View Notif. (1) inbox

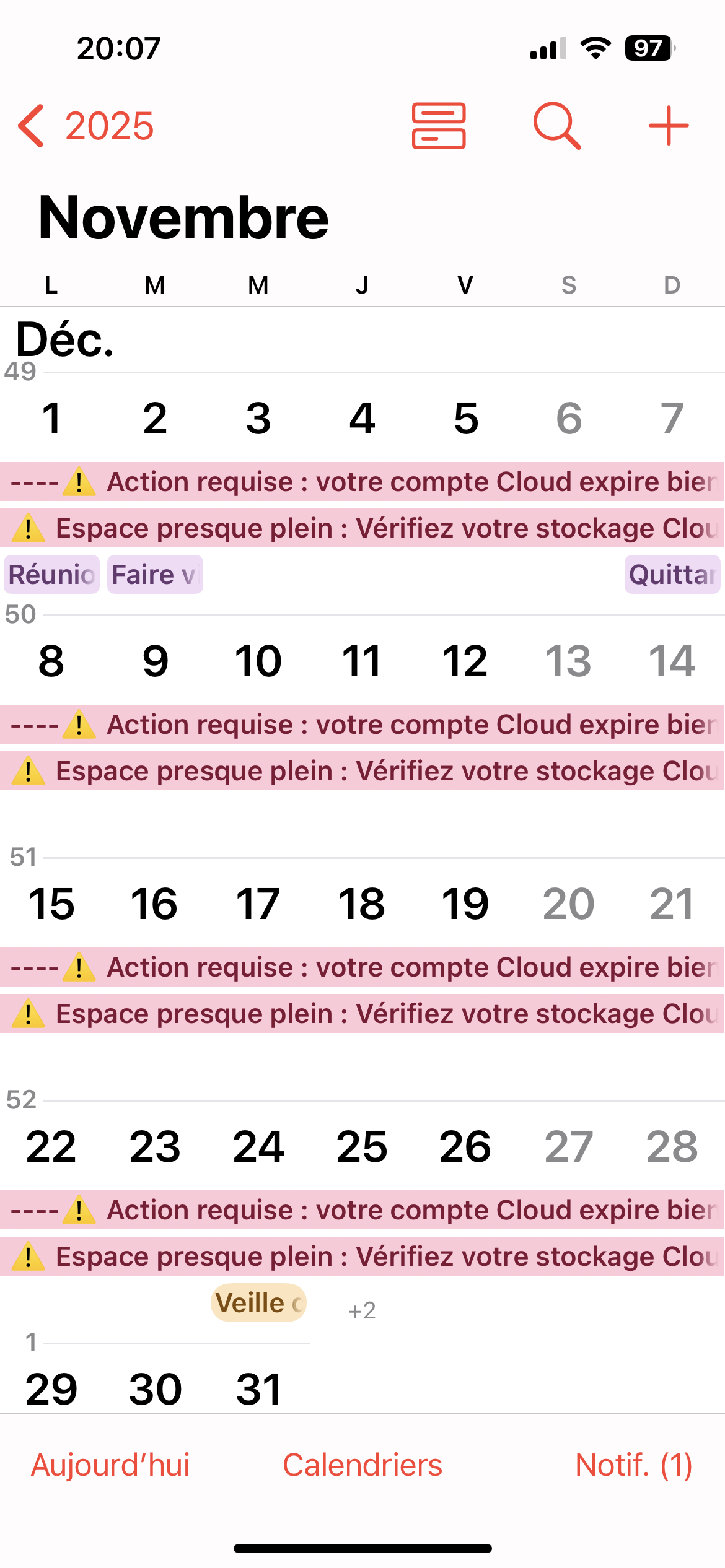click(633, 1465)
